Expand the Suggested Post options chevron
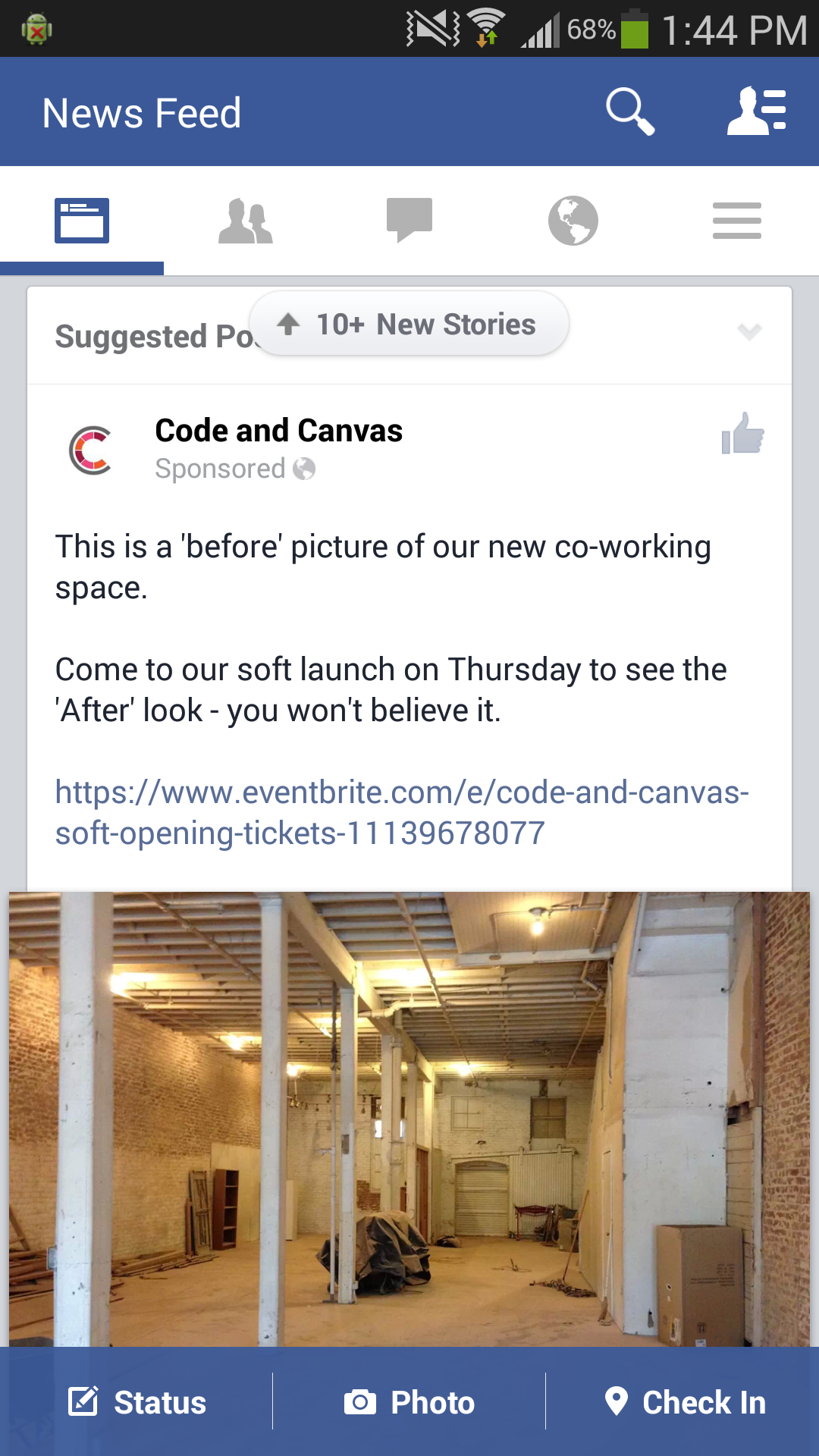 749,332
